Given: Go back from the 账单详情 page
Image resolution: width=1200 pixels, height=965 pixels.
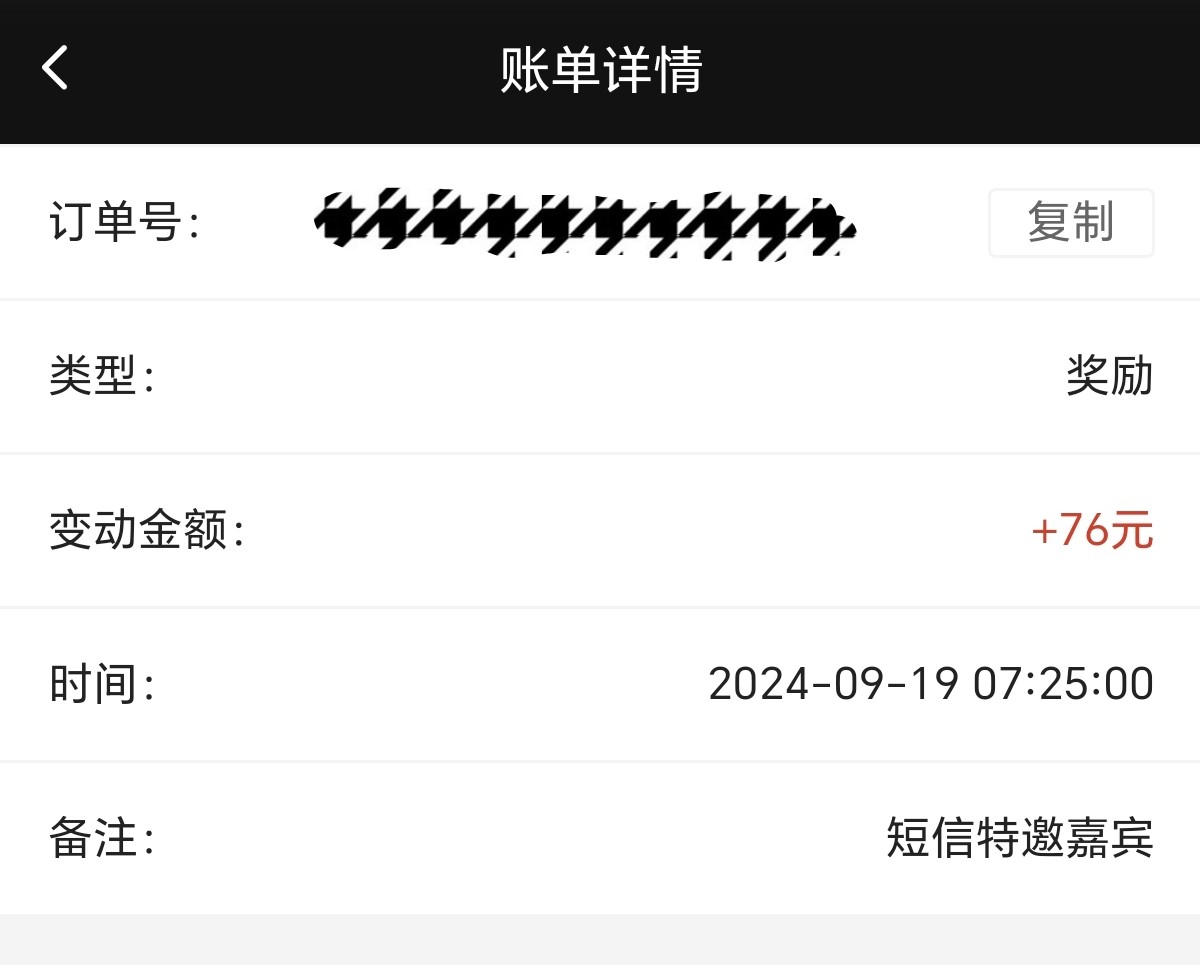Looking at the screenshot, I should pyautogui.click(x=55, y=69).
